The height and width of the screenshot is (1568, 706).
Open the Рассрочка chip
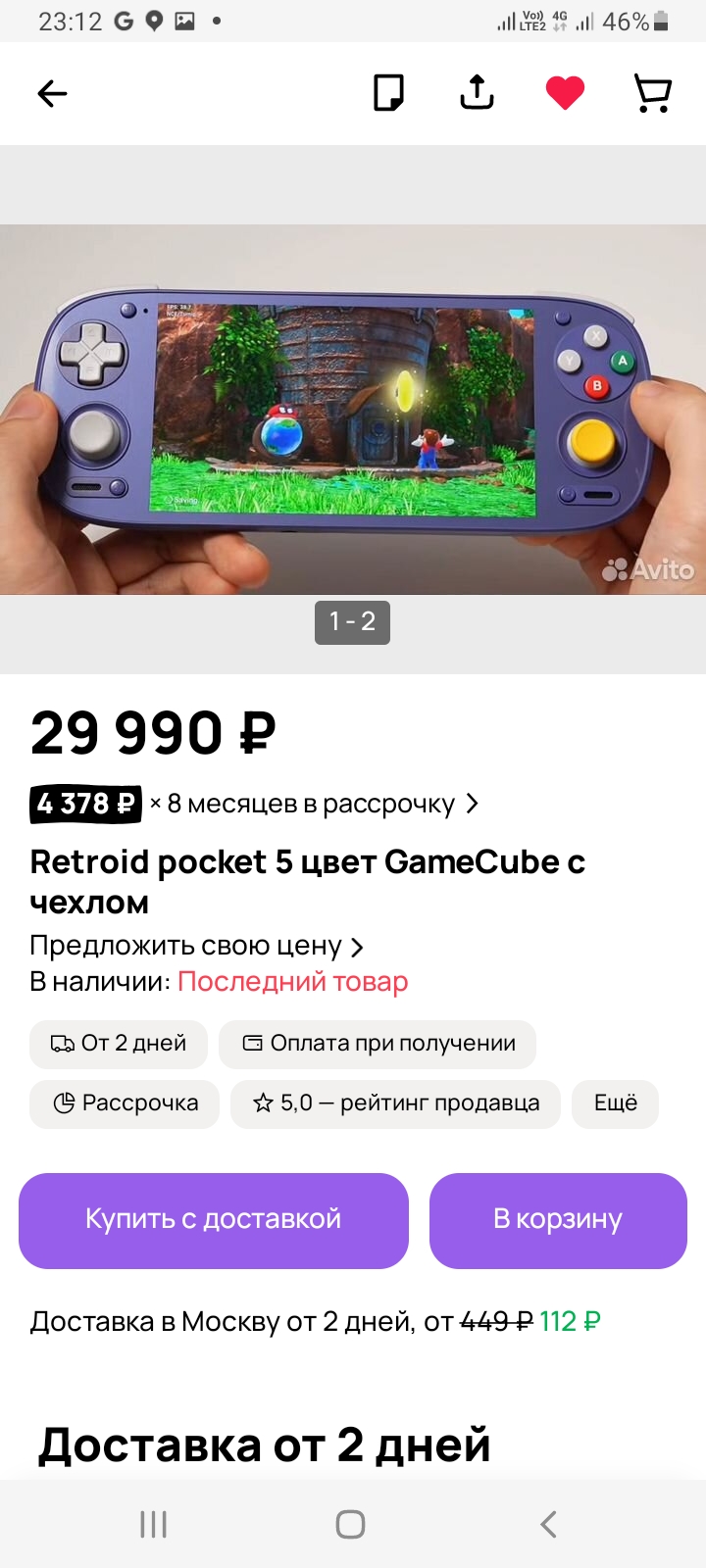tap(125, 1103)
